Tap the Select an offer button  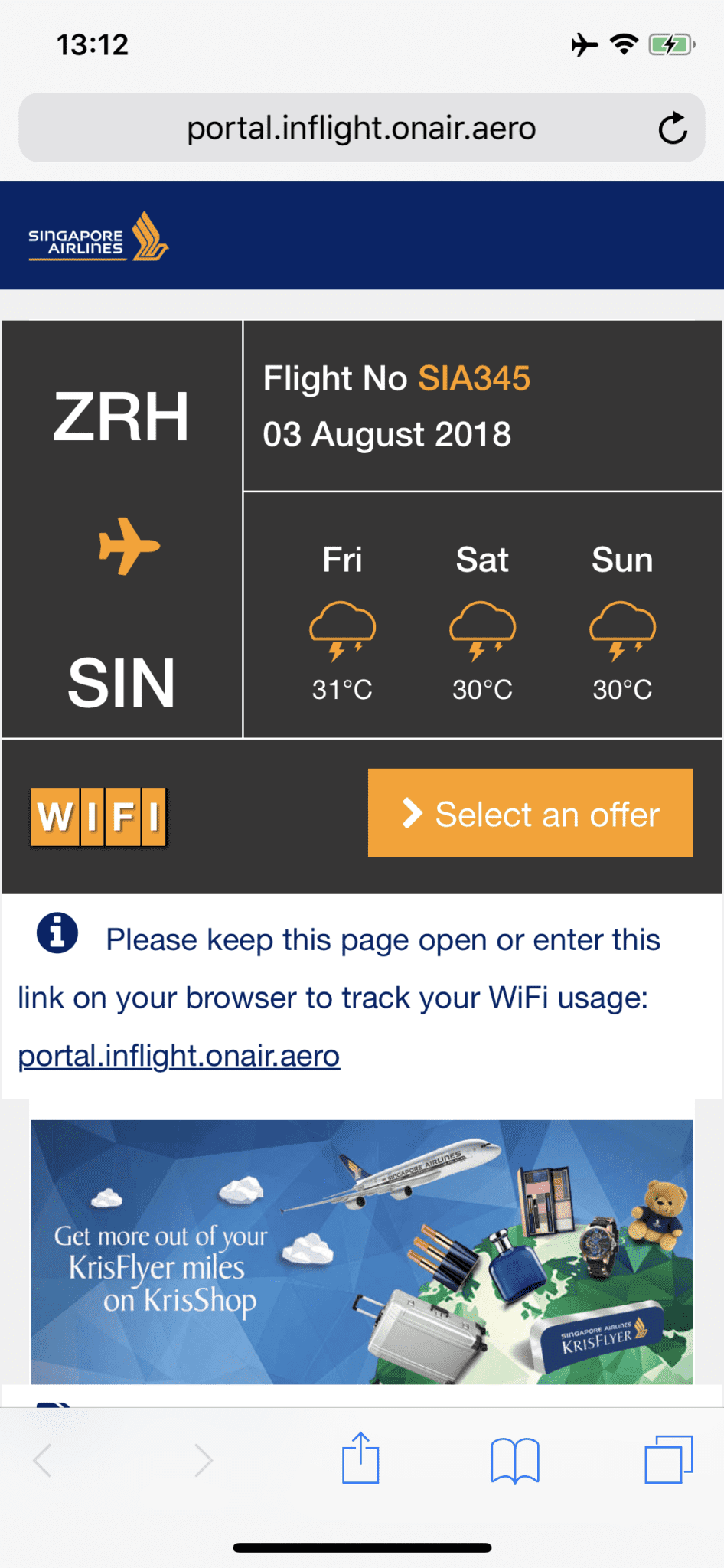click(530, 813)
